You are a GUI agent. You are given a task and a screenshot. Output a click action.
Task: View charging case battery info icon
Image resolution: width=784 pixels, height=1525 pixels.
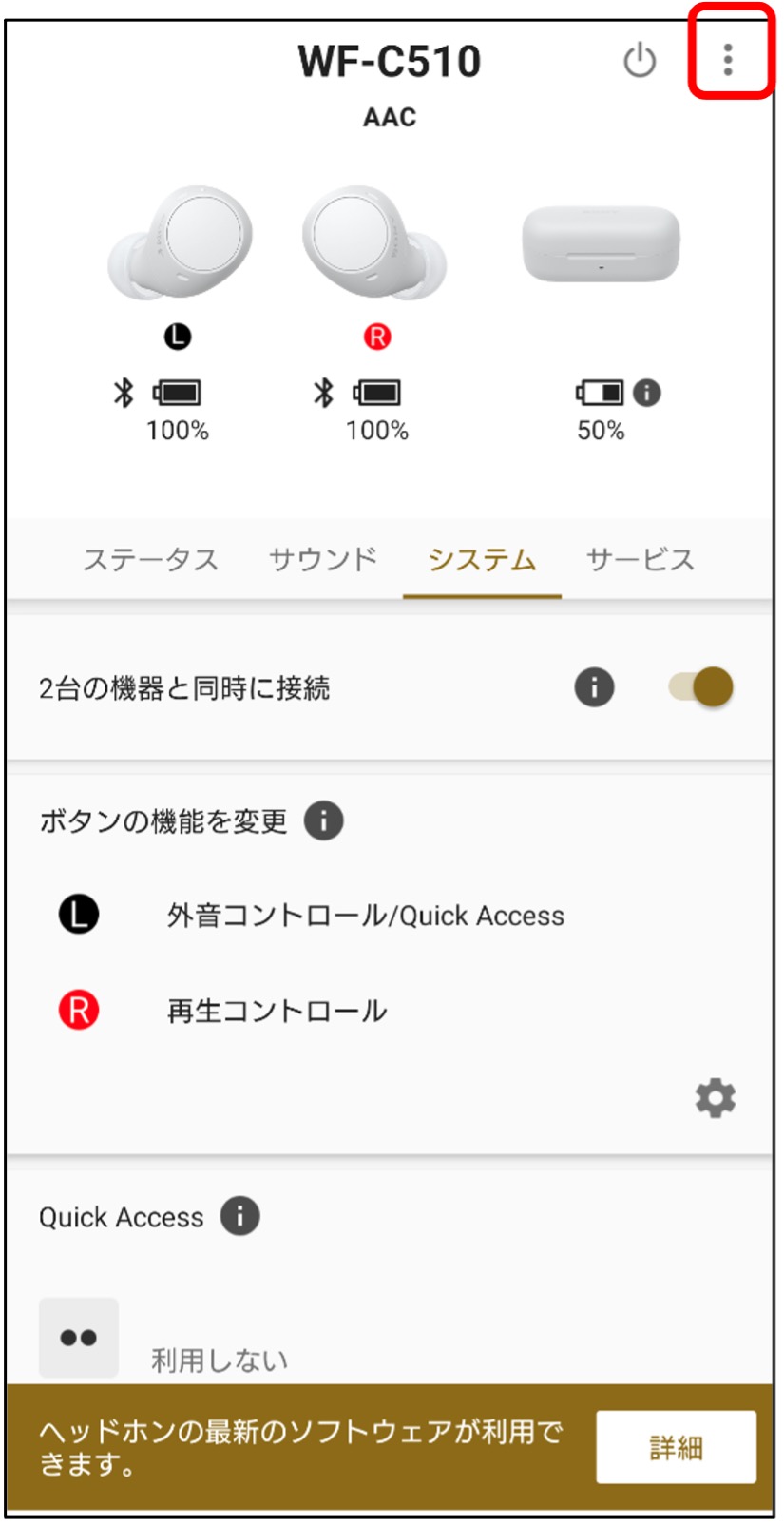[x=647, y=392]
